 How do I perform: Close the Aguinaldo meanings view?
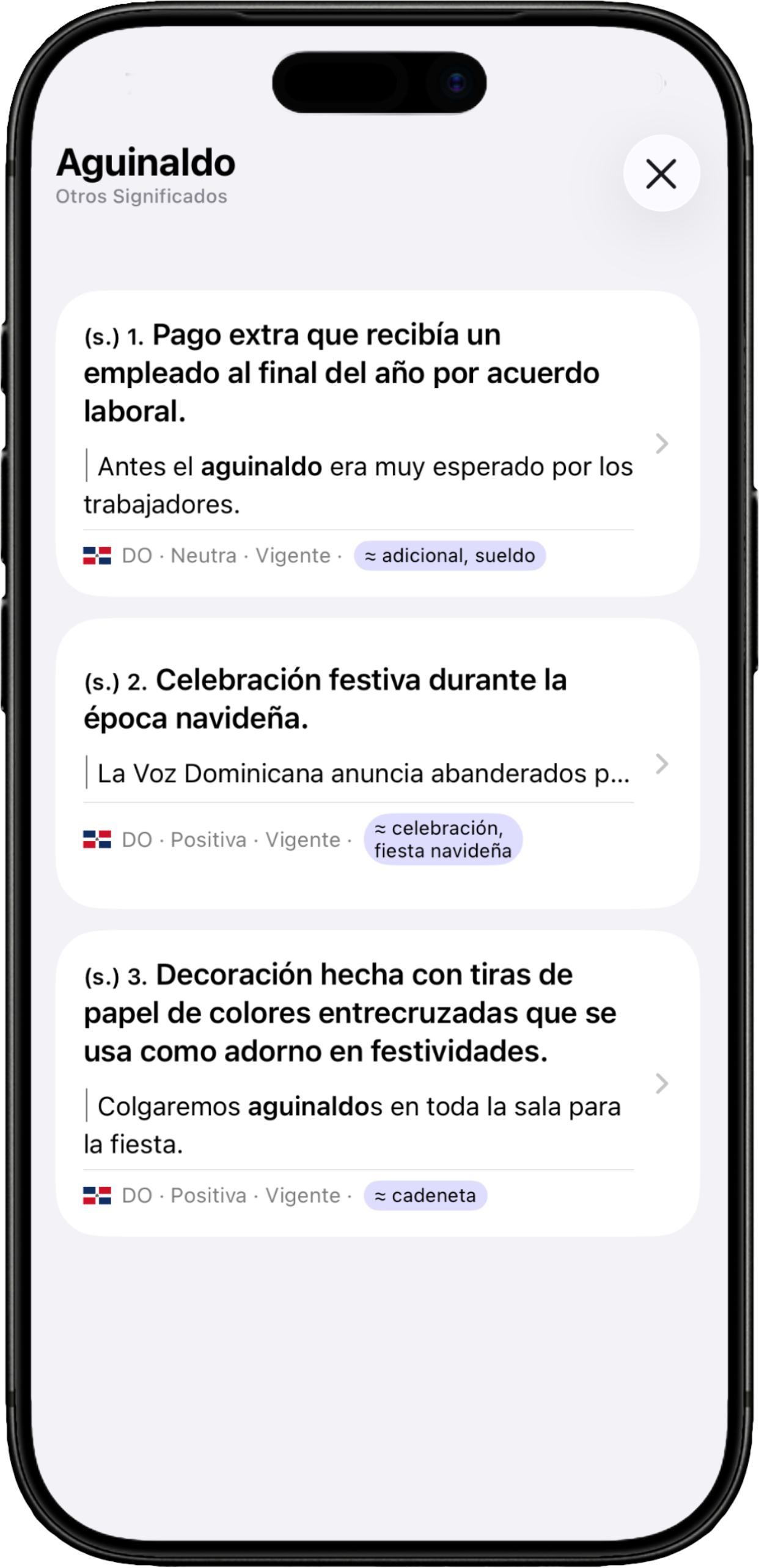click(661, 174)
